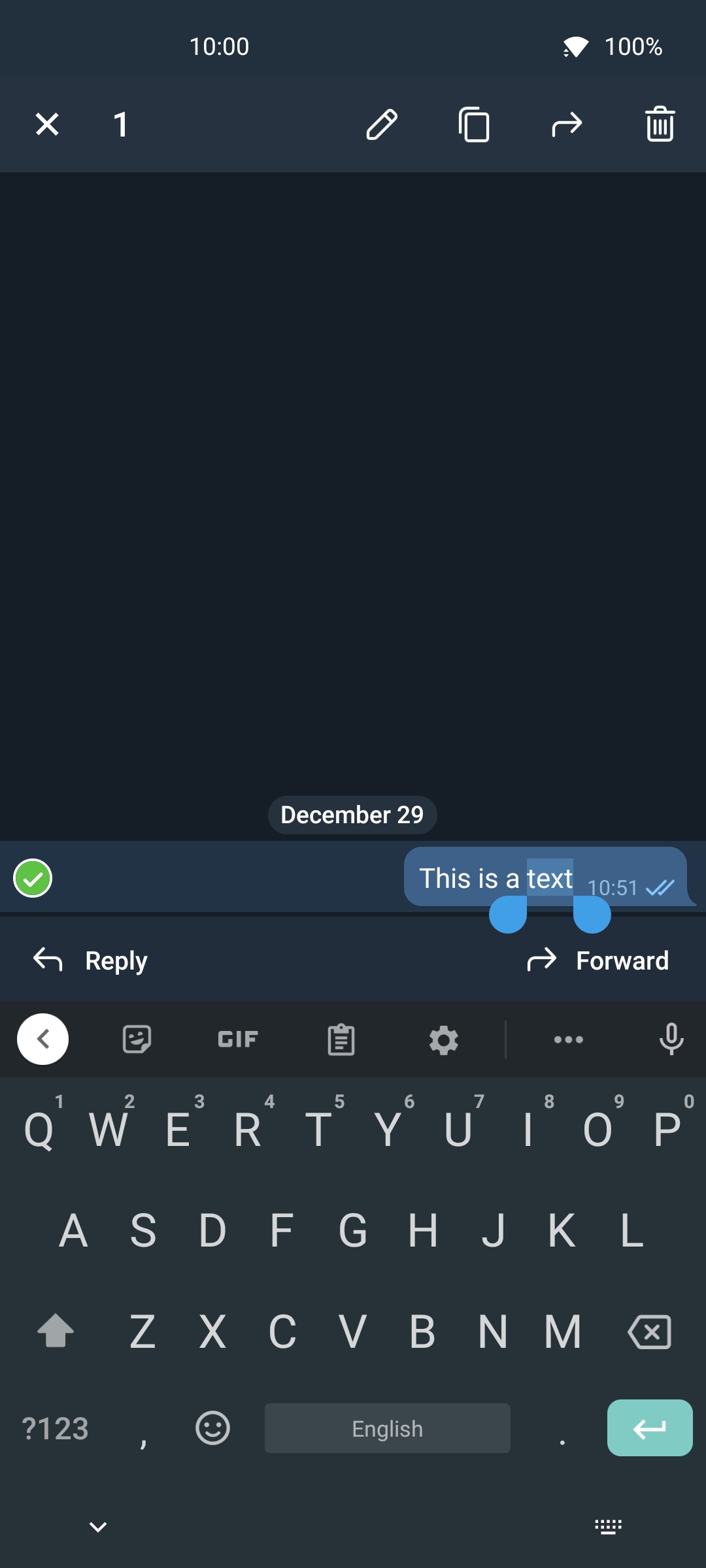Viewport: 706px width, 1568px height.
Task: Tap the keyboard backspace key
Action: [x=649, y=1331]
